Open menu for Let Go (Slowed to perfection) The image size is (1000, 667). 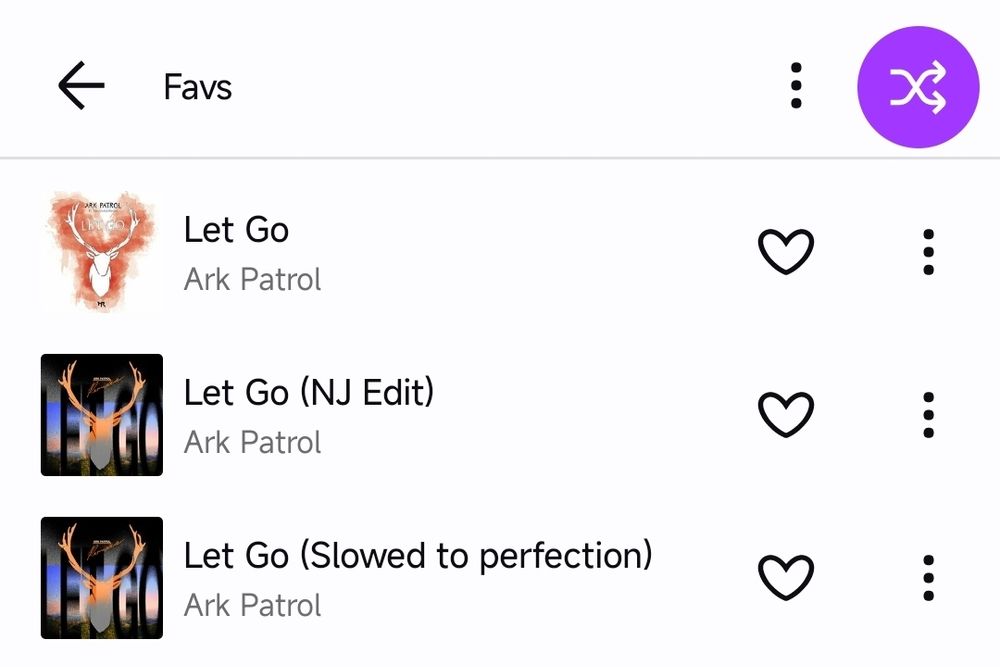pos(928,577)
